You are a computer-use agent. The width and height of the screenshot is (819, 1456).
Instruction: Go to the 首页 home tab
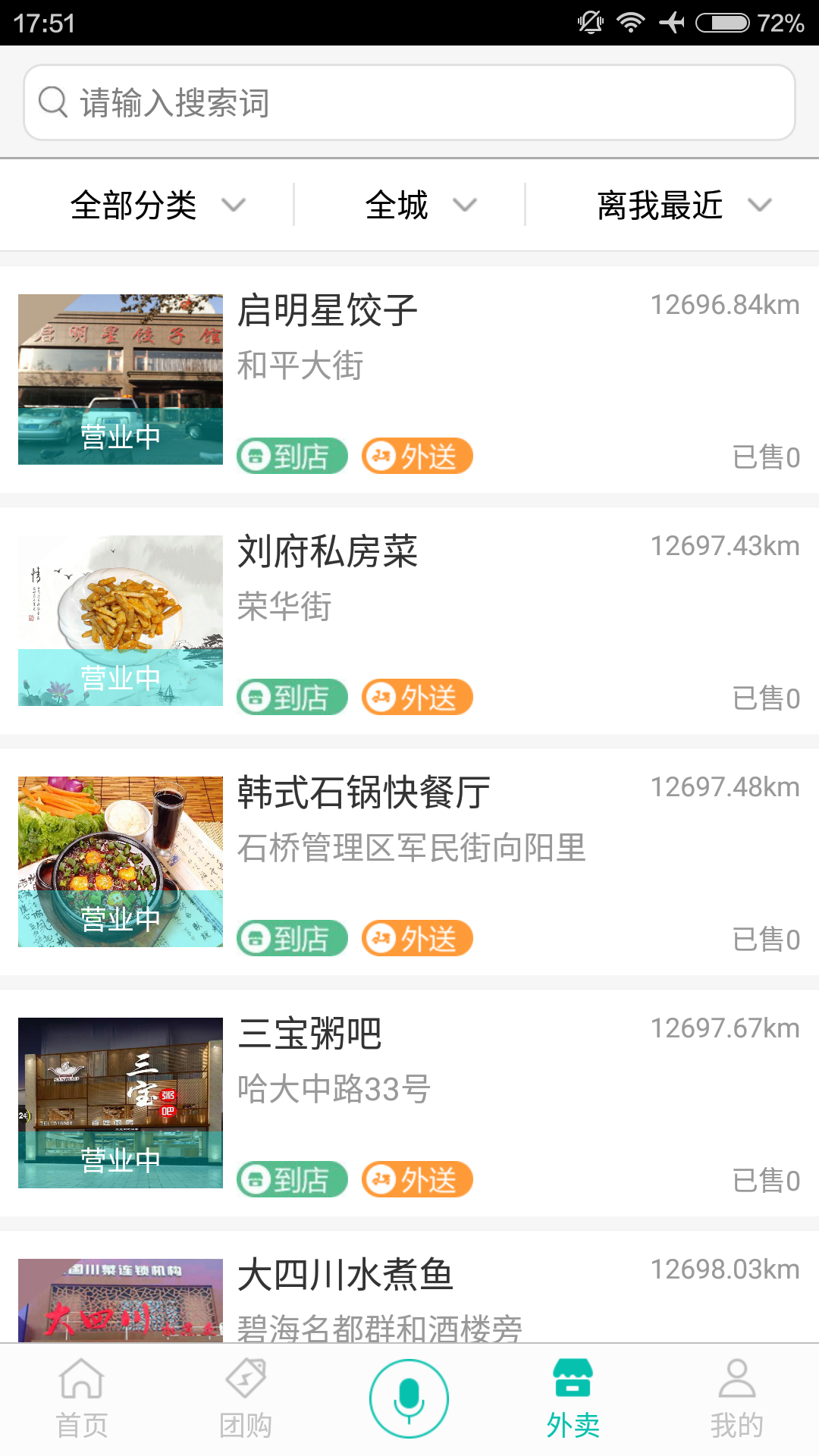pos(82,1399)
